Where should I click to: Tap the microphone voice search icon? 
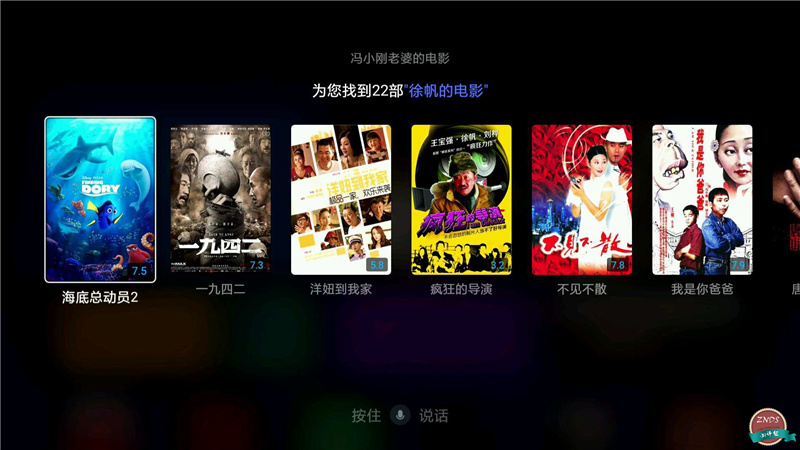click(400, 415)
